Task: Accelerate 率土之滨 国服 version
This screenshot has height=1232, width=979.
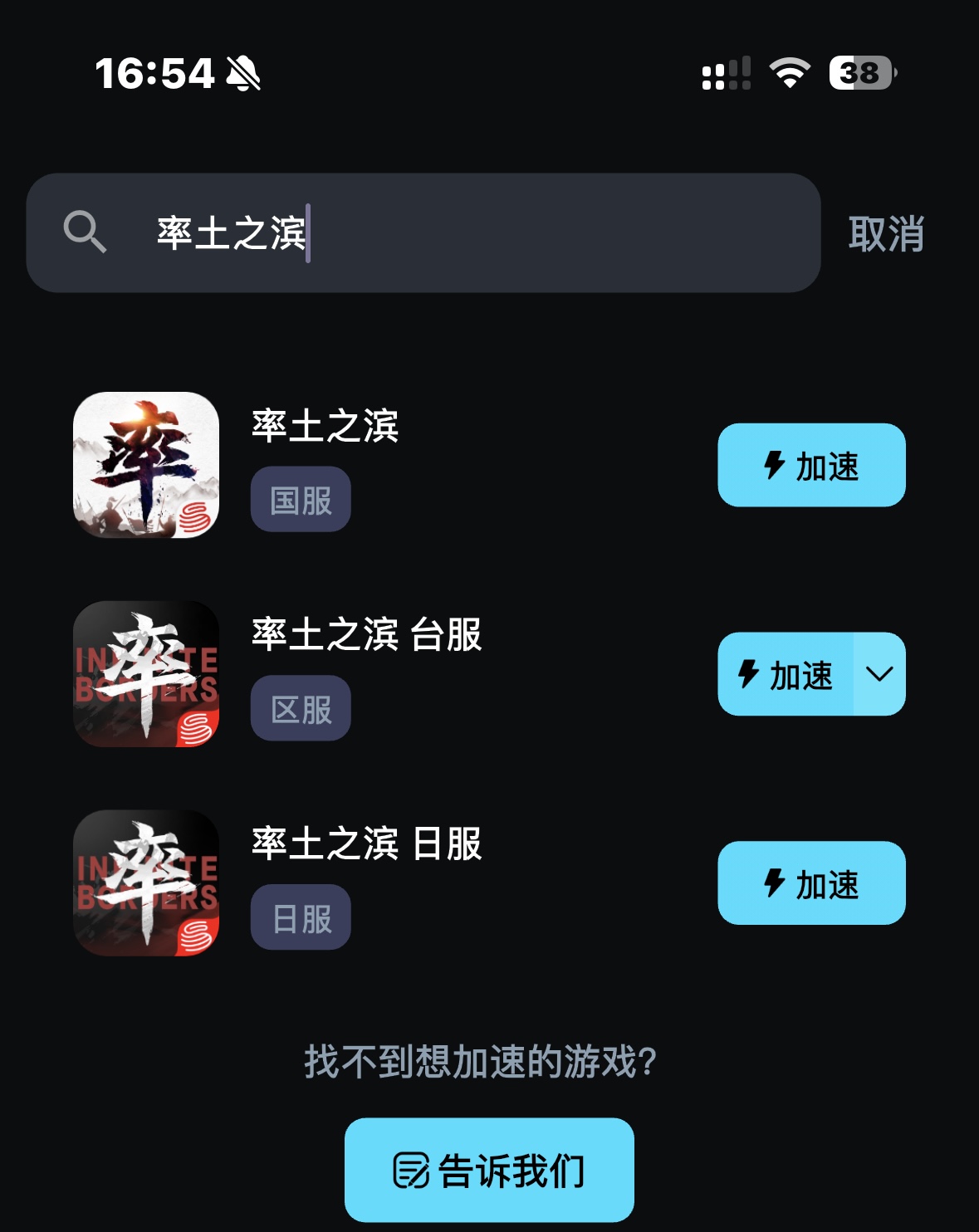Action: pos(811,466)
